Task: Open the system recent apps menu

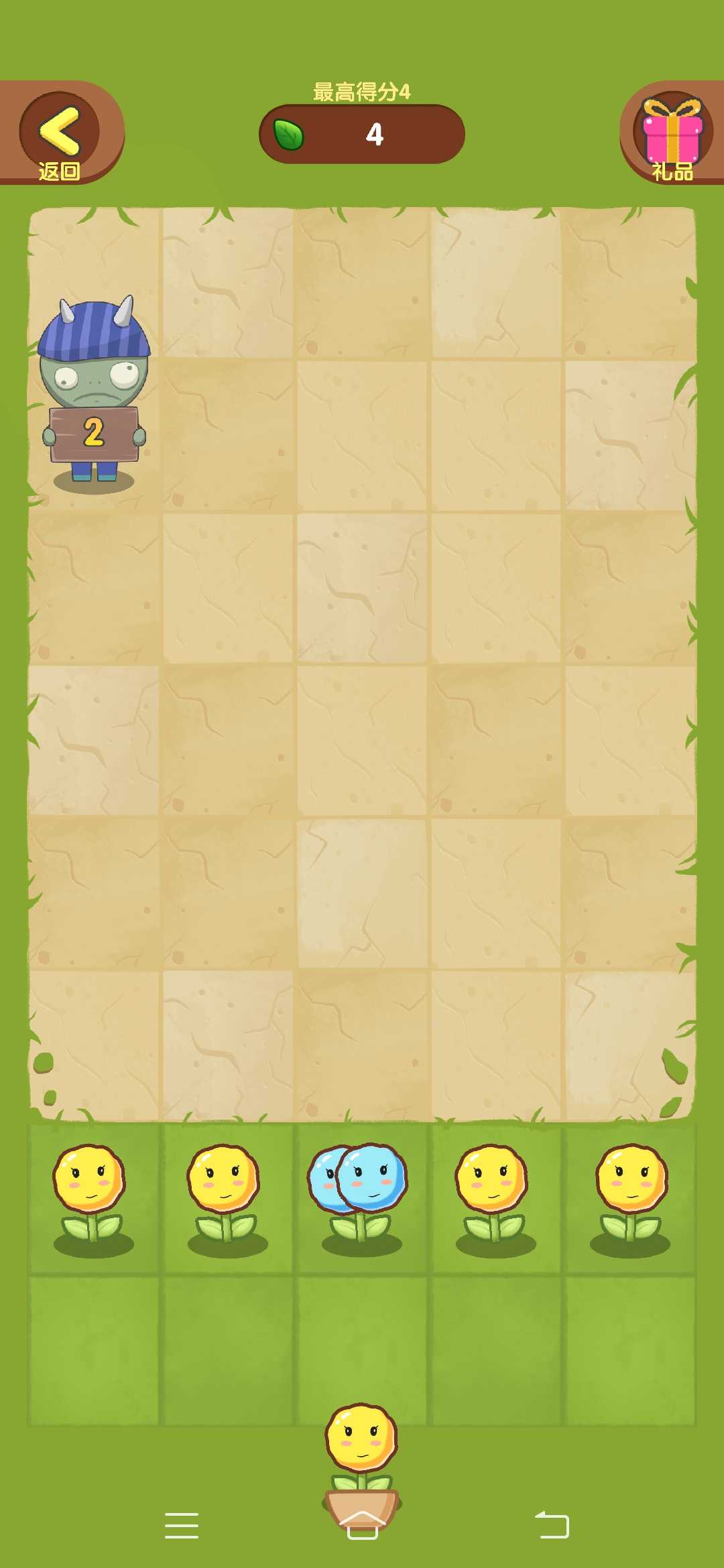Action: point(182,1526)
